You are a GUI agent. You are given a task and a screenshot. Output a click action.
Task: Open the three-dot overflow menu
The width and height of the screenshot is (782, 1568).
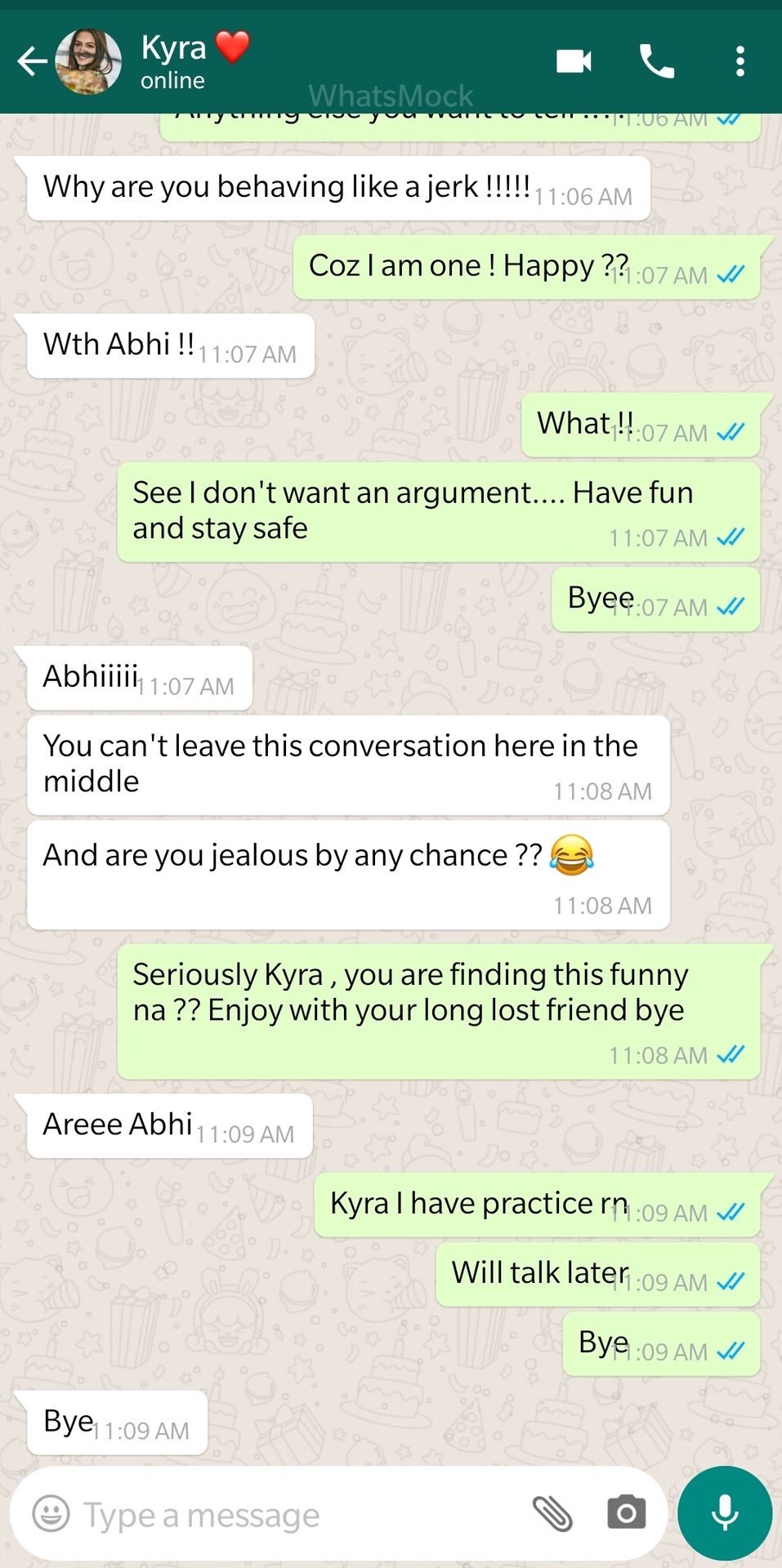(x=740, y=61)
